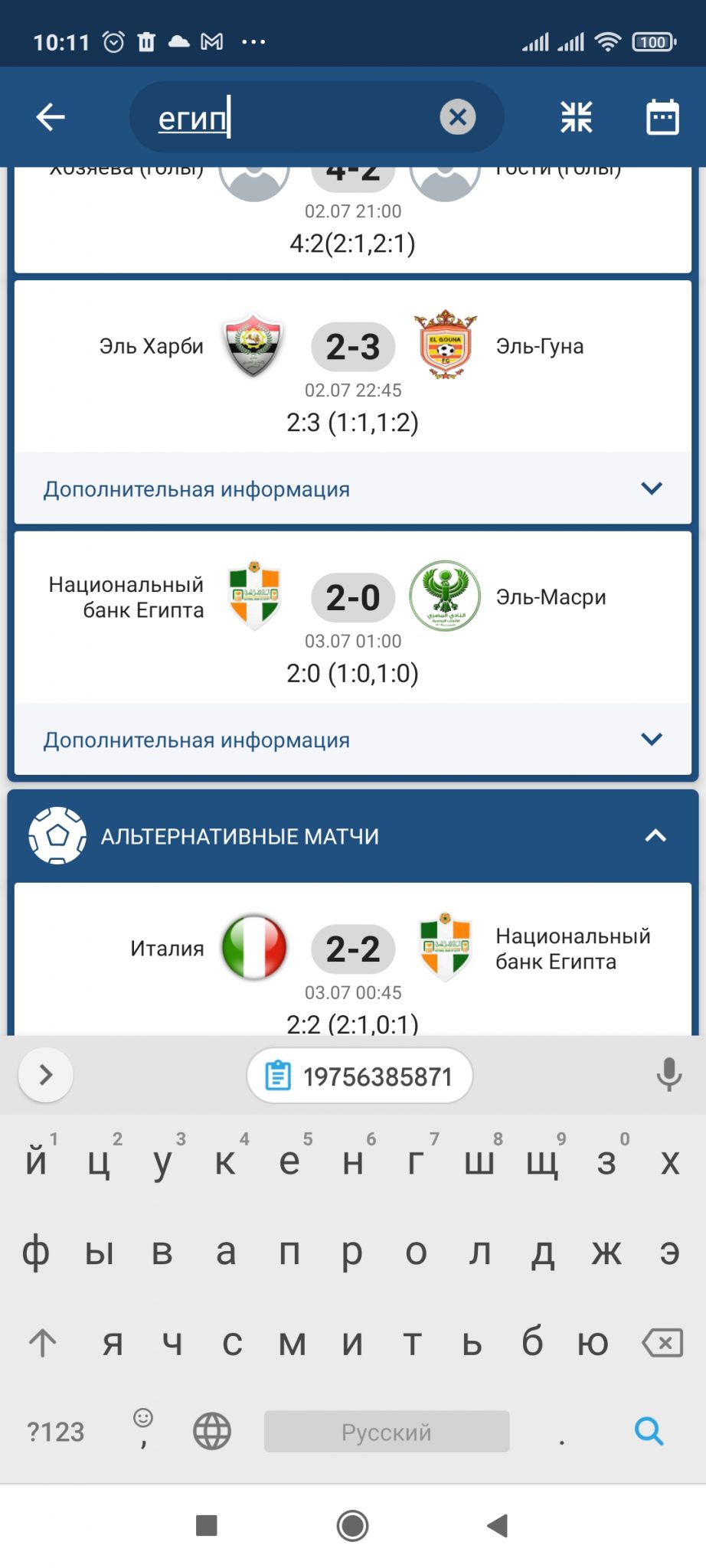
Task: Hit the backspace key
Action: click(x=662, y=1342)
